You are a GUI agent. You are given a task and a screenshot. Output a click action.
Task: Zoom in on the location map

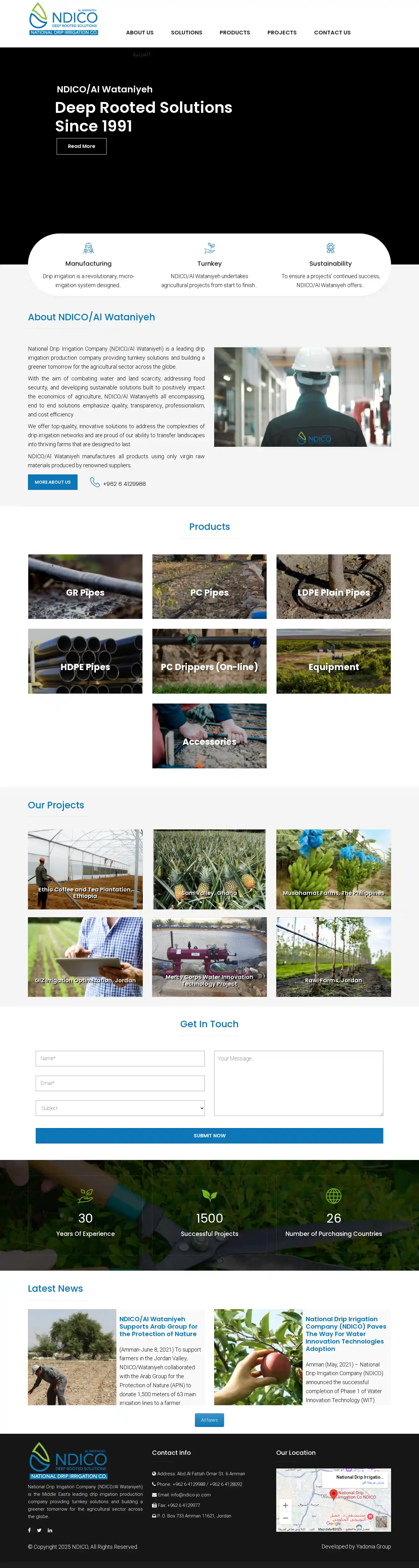click(285, 1505)
